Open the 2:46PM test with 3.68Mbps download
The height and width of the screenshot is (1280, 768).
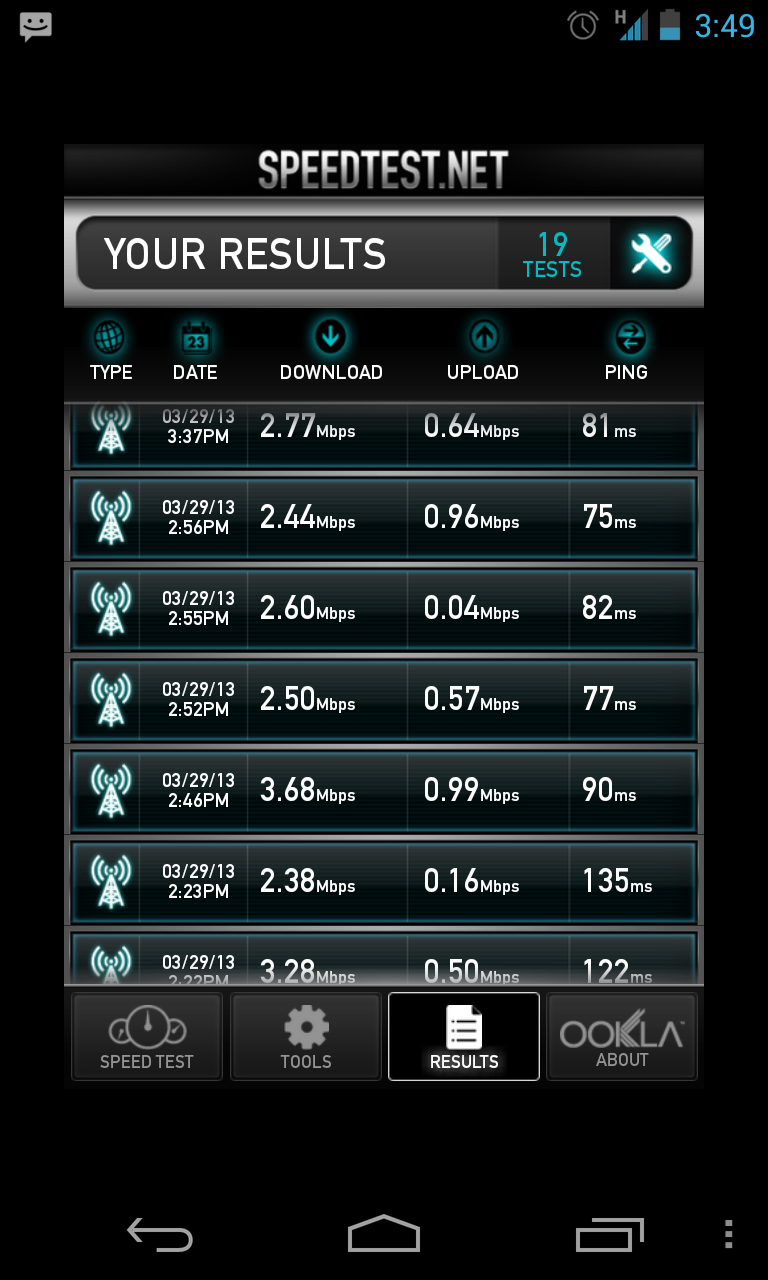pyautogui.click(x=383, y=790)
